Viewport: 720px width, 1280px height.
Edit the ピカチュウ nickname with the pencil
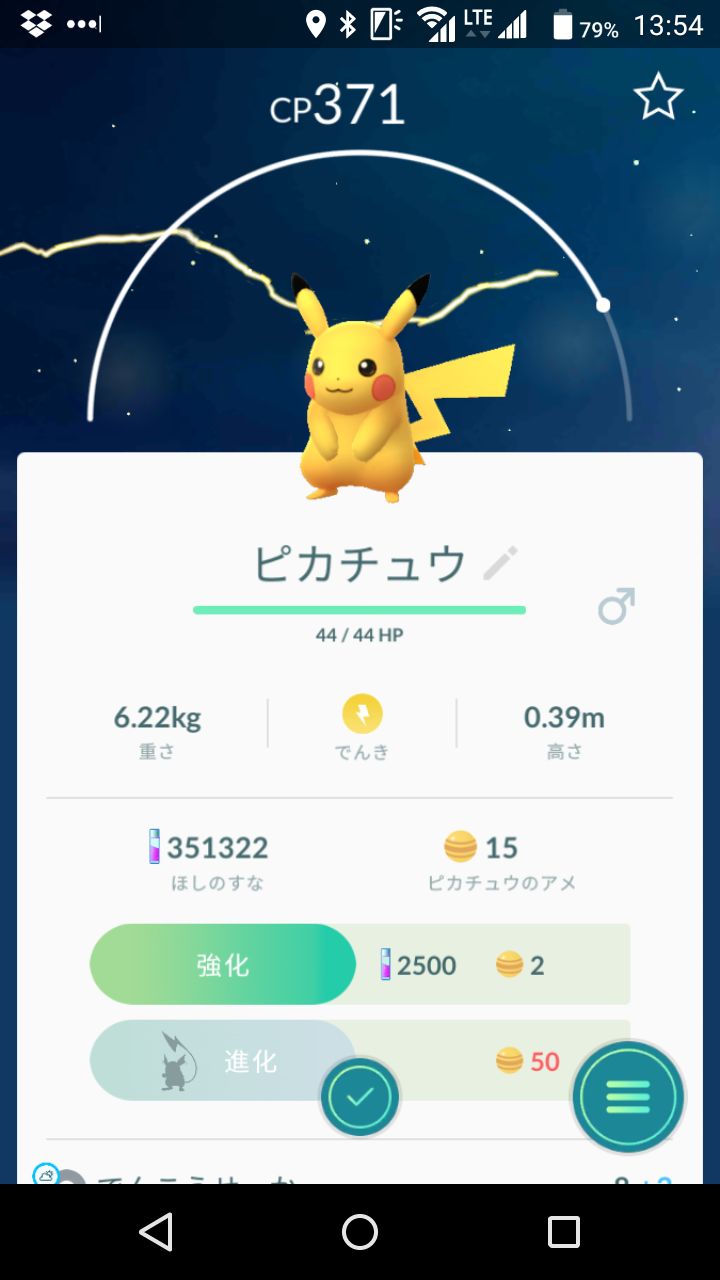(x=500, y=563)
